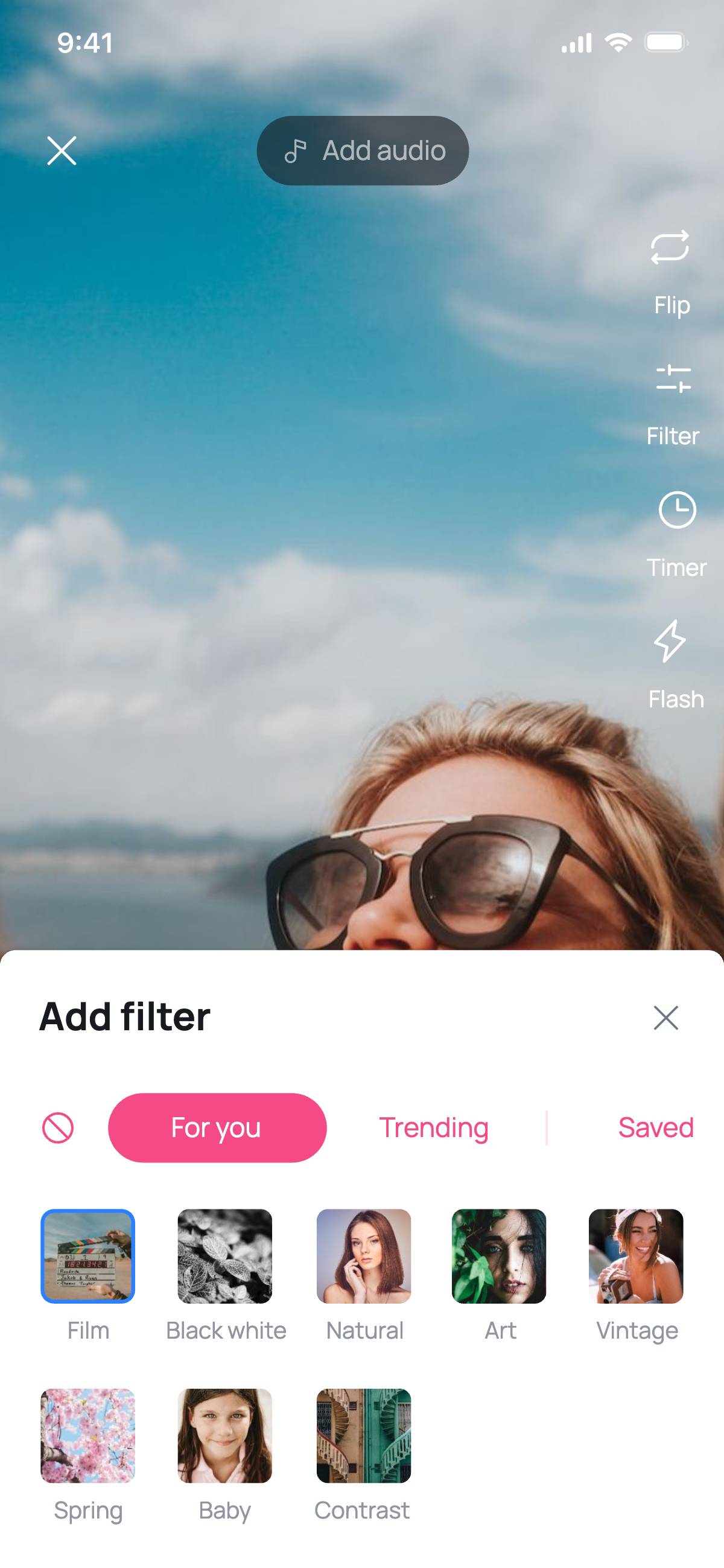Switch to the Saved tab
This screenshot has width=724, height=1568.
[655, 1128]
